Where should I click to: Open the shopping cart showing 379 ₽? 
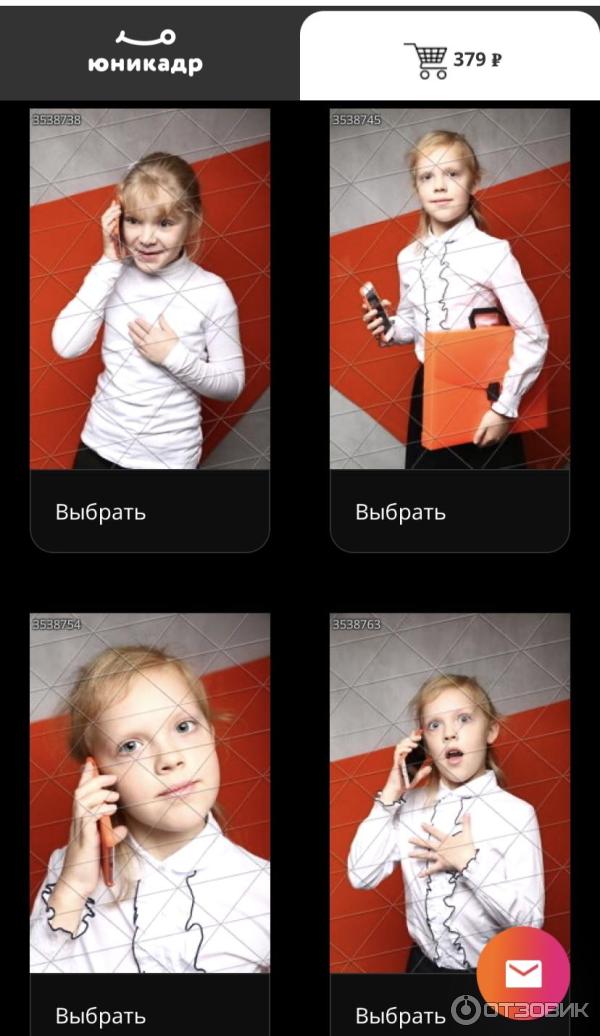451,59
